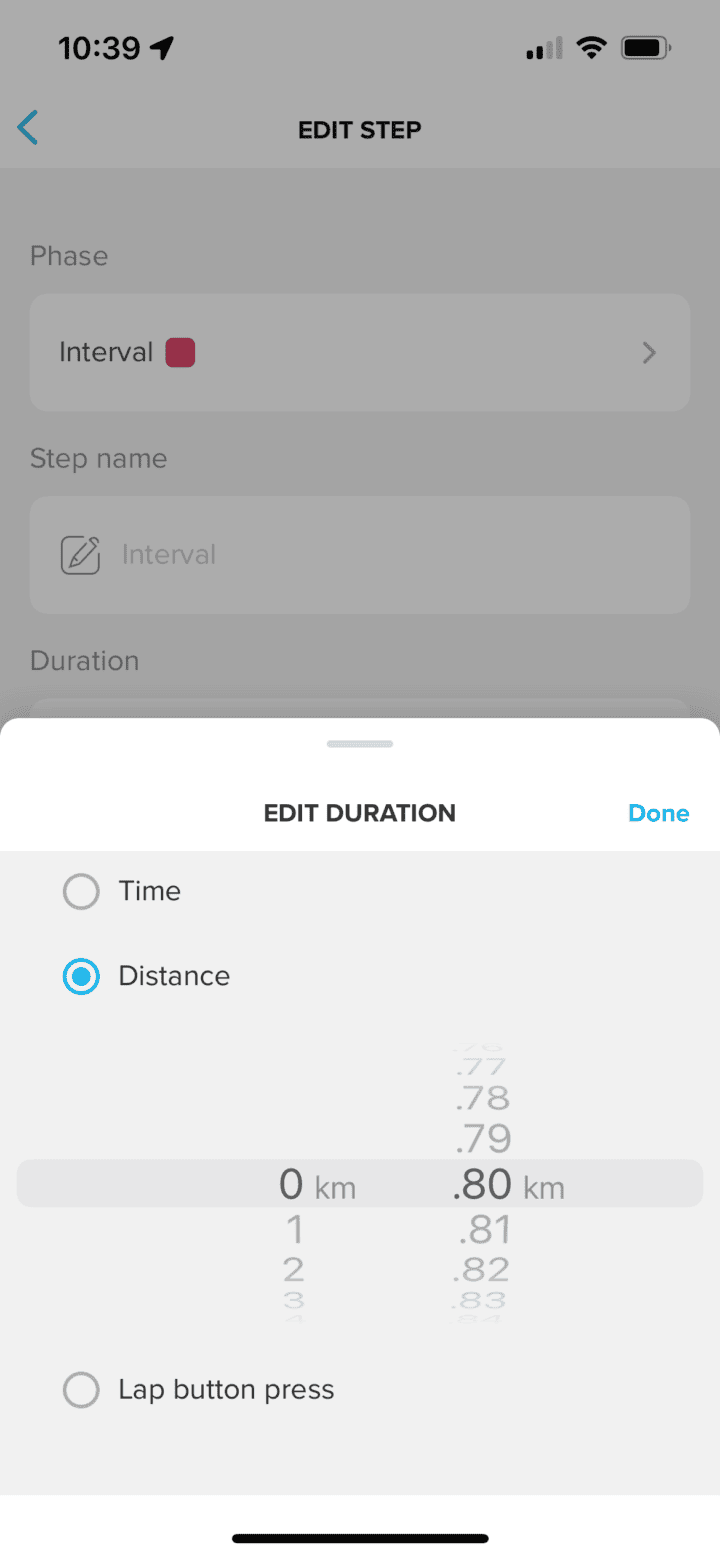Pick 1 km in the whole-kilometer wheel
Image resolution: width=720 pixels, height=1558 pixels.
(x=293, y=1228)
